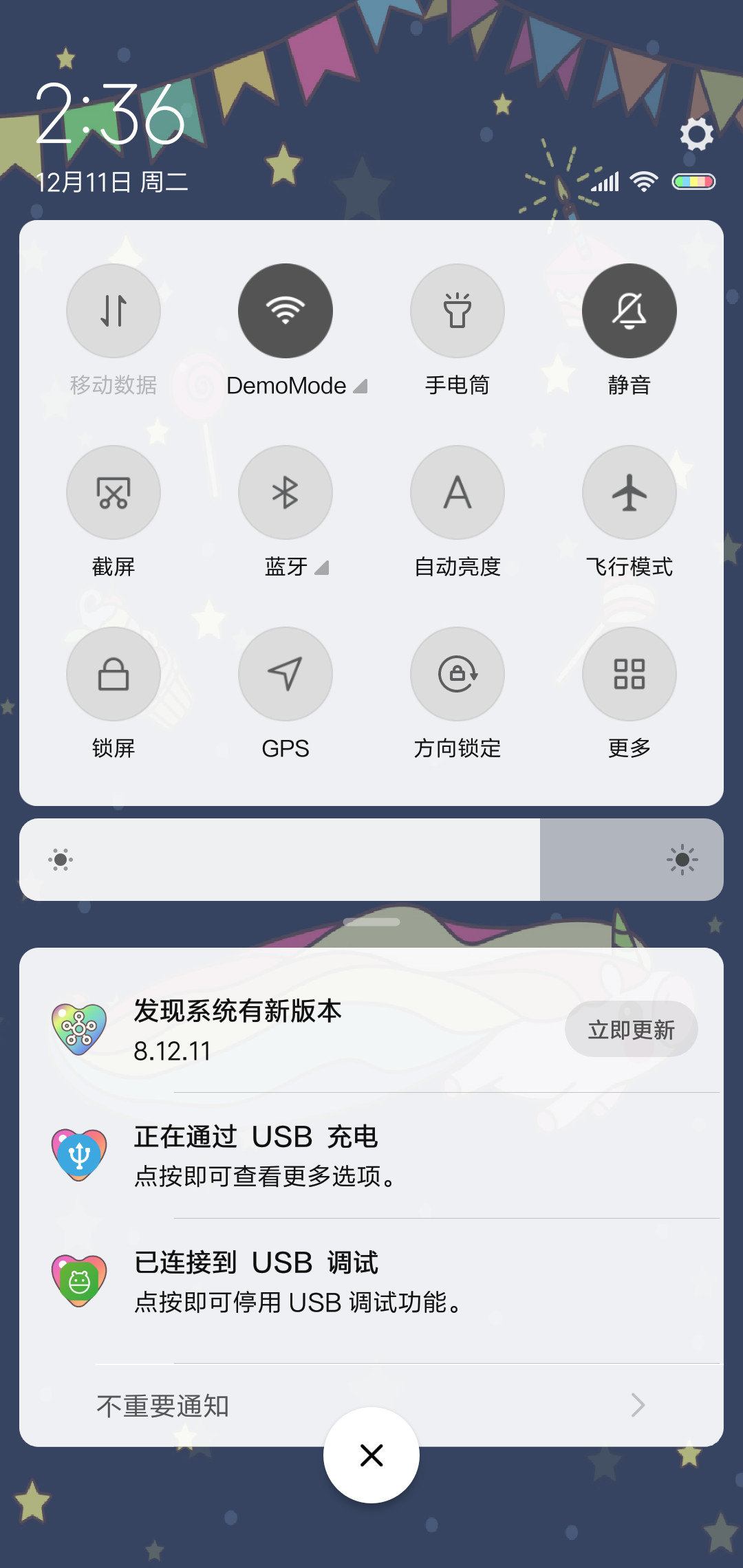Screen dimensions: 743x1568
Task: Open the 正在通过 USB 充电 notification
Action: [371, 1155]
